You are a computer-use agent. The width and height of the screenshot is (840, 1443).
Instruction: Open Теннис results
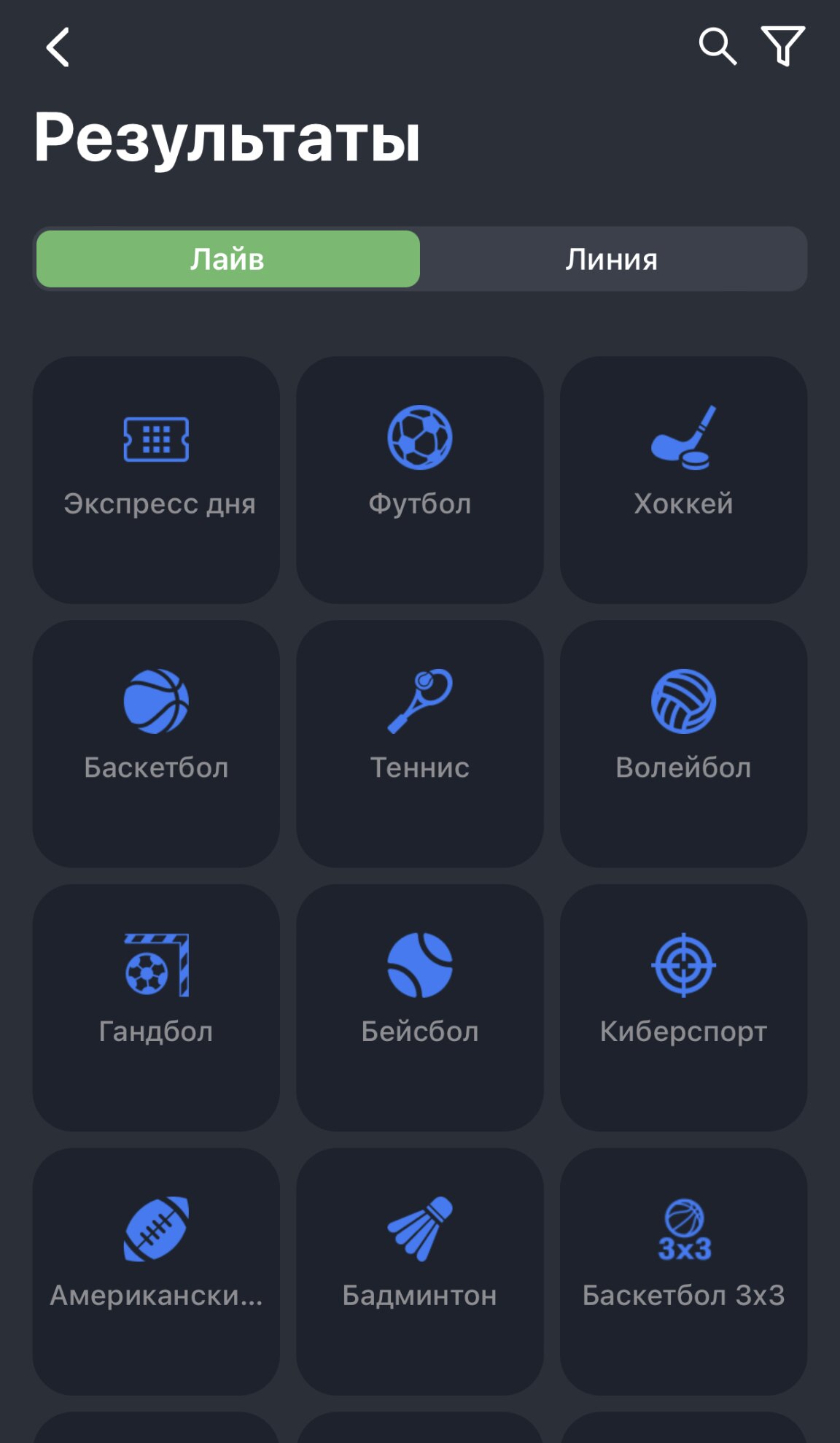(420, 743)
